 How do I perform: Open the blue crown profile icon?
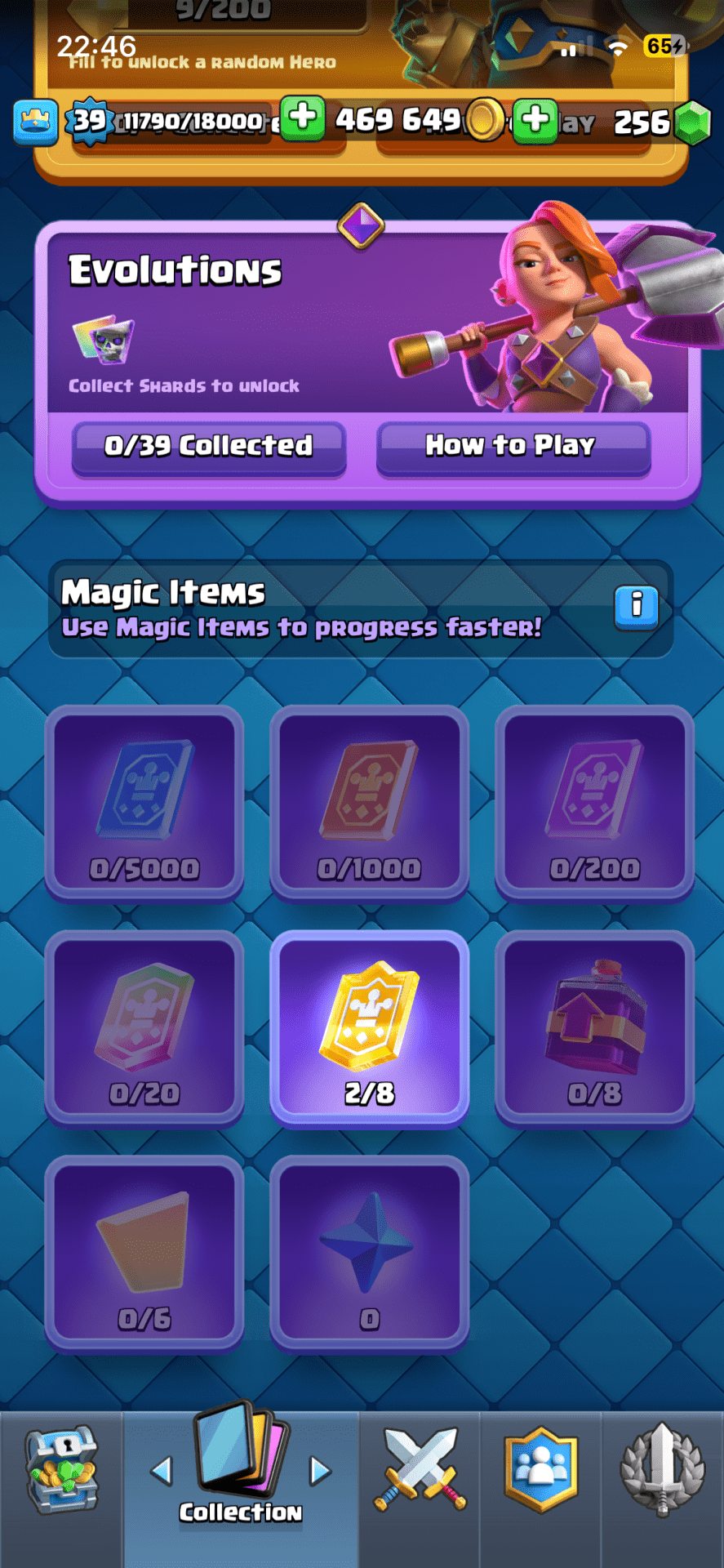tap(36, 122)
